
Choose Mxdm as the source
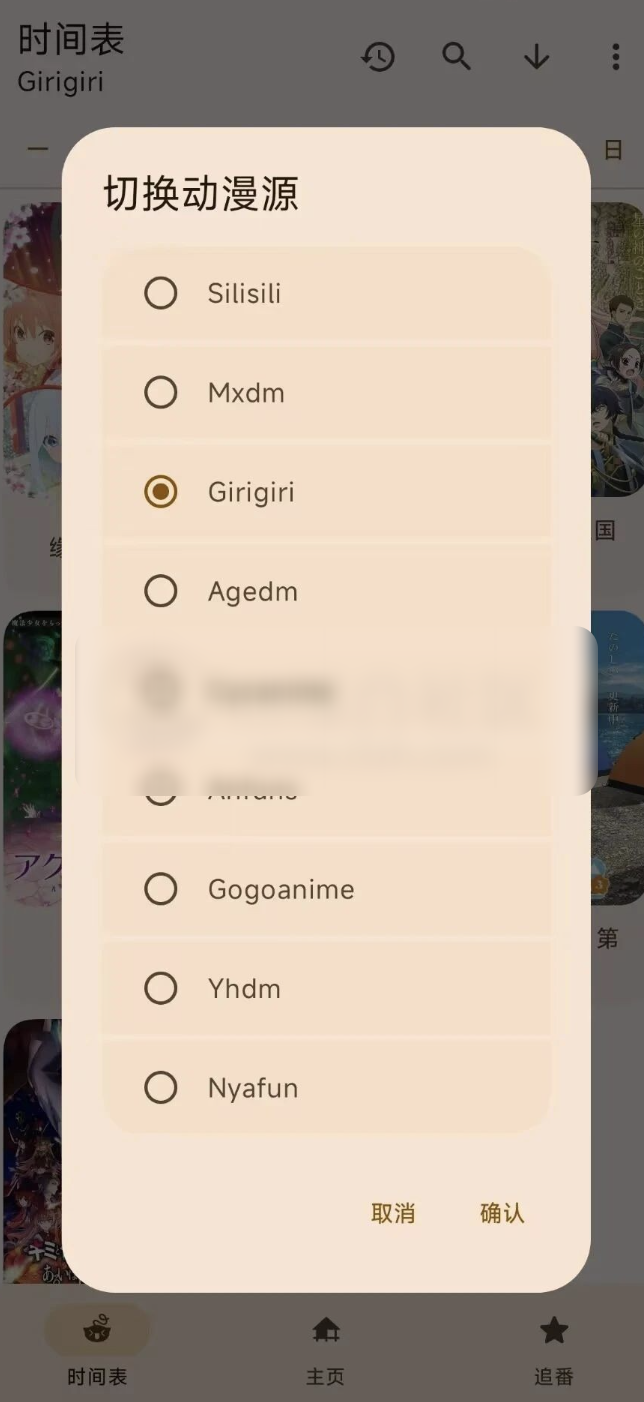161,393
